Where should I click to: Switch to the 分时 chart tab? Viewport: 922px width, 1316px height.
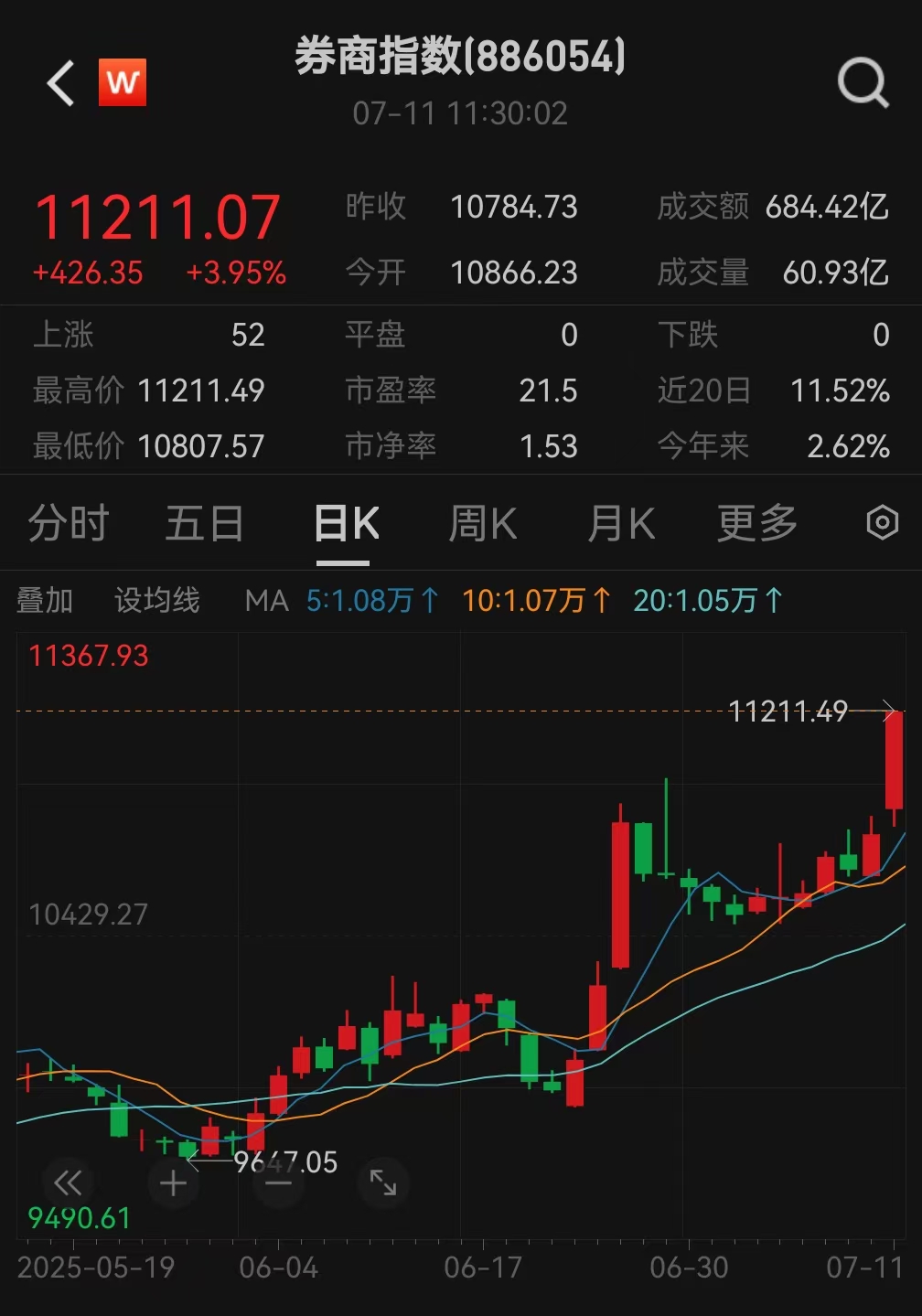[69, 524]
